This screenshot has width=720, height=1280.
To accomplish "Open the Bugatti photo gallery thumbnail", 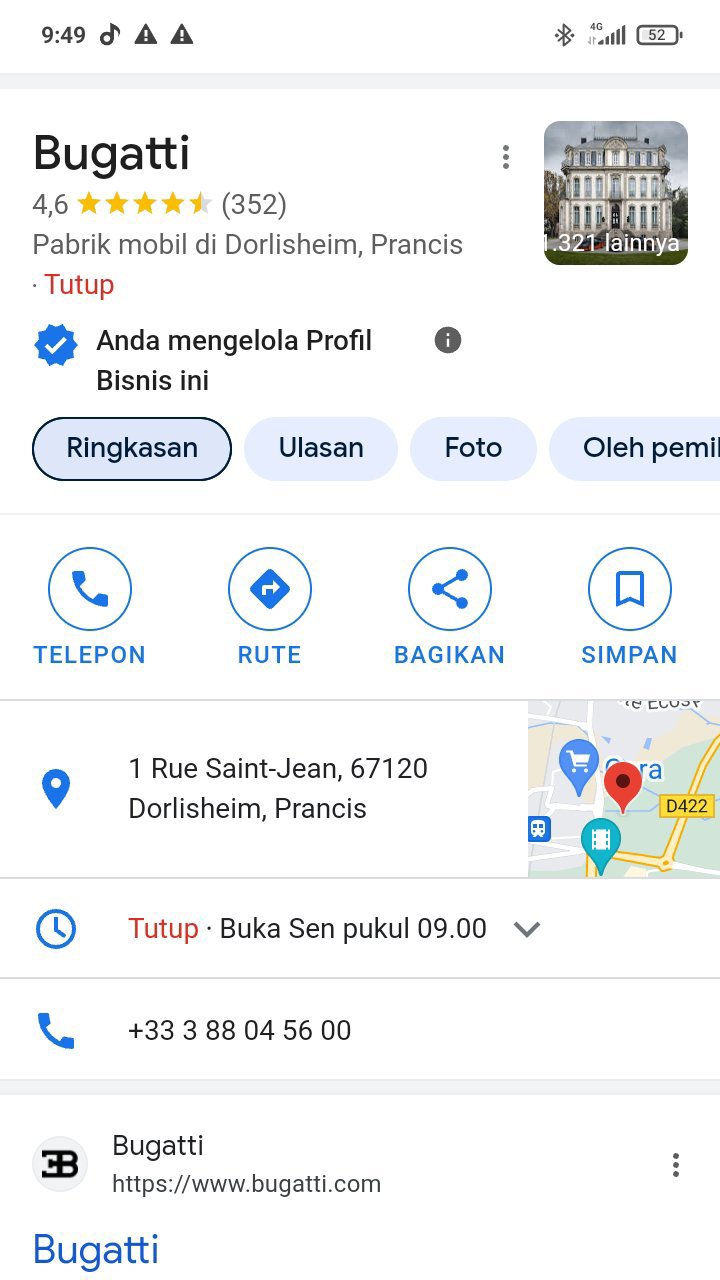I will [x=615, y=193].
